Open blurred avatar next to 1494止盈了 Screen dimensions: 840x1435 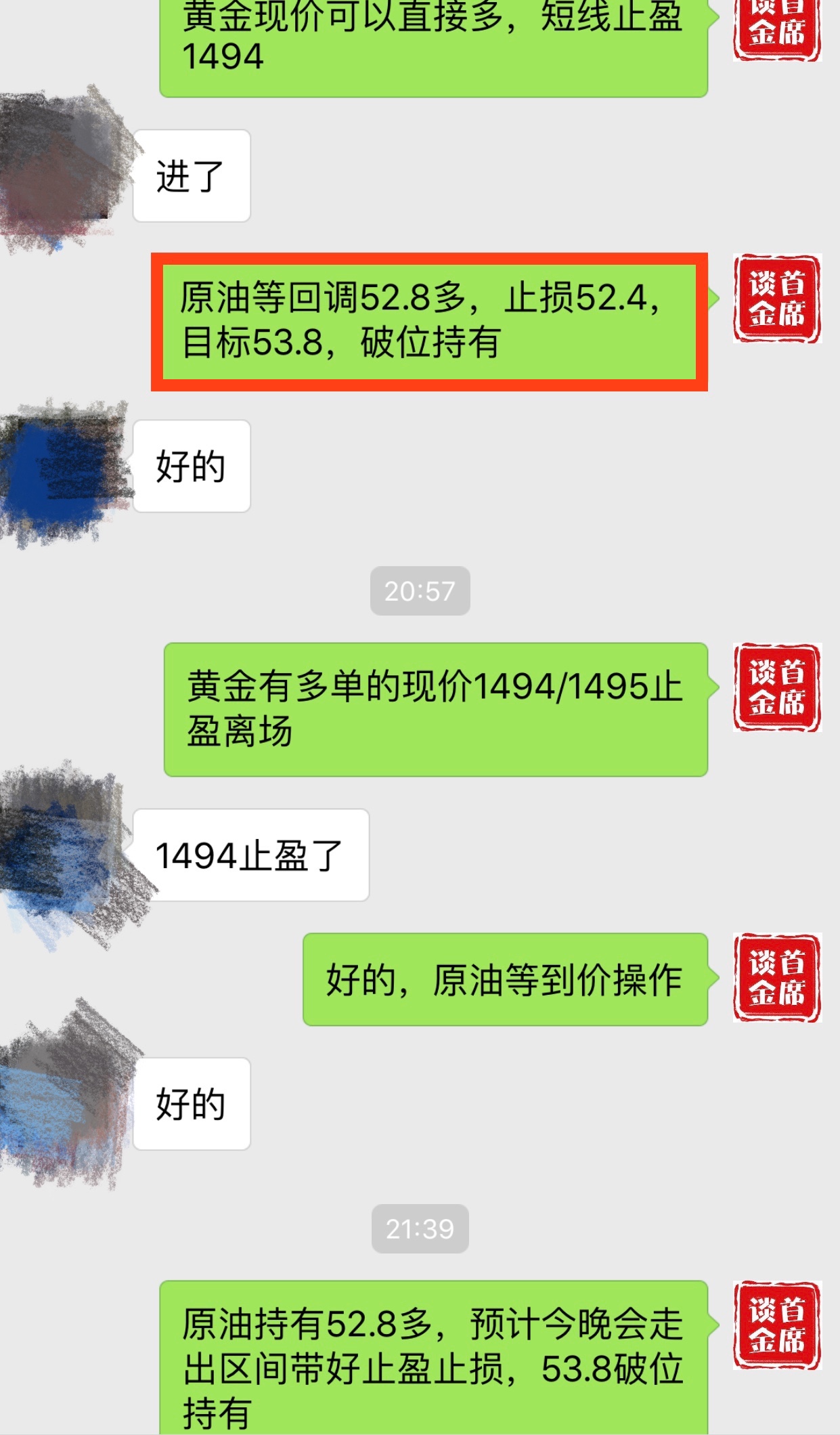click(x=64, y=853)
